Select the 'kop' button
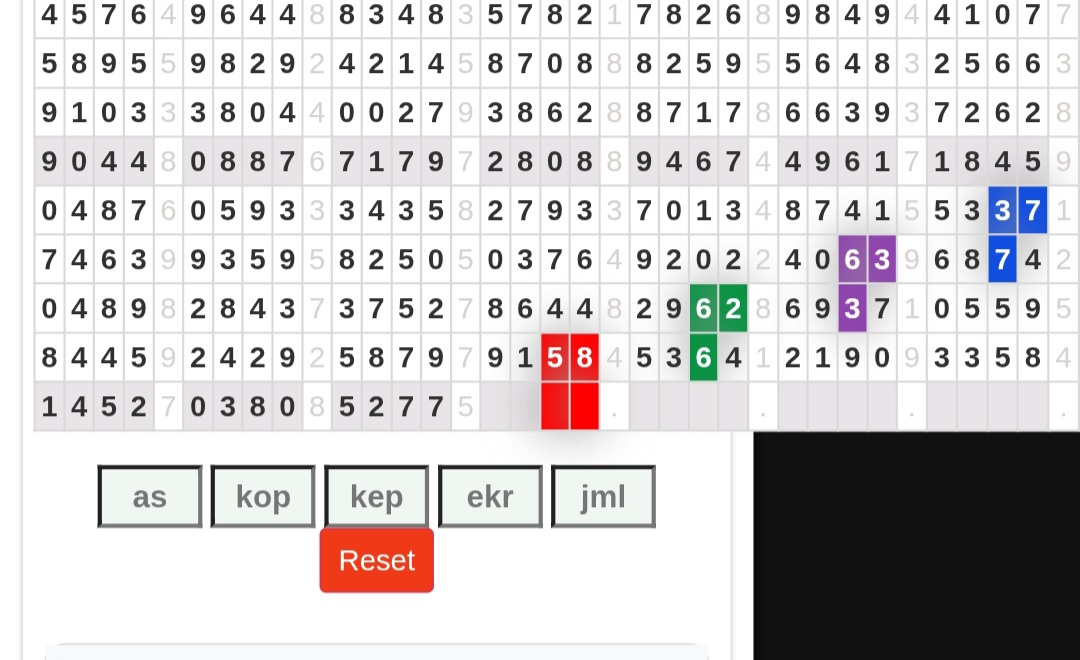 click(x=263, y=496)
